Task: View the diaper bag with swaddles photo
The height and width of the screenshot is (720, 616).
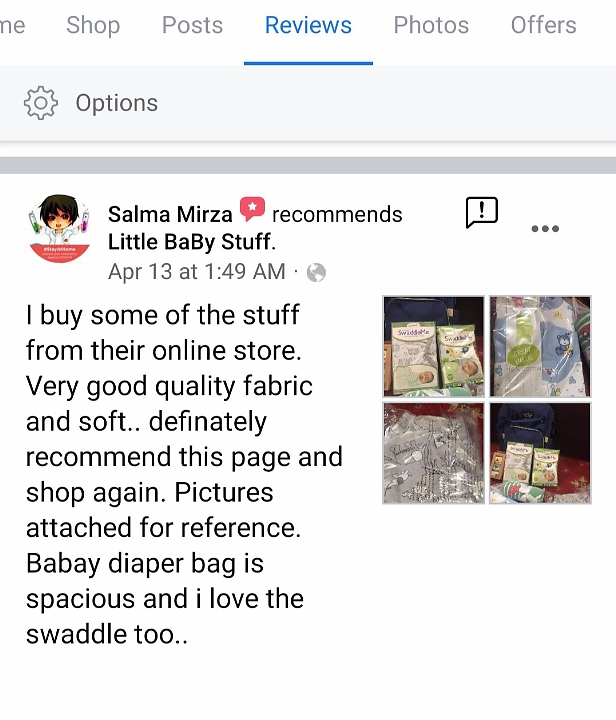Action: click(x=540, y=453)
